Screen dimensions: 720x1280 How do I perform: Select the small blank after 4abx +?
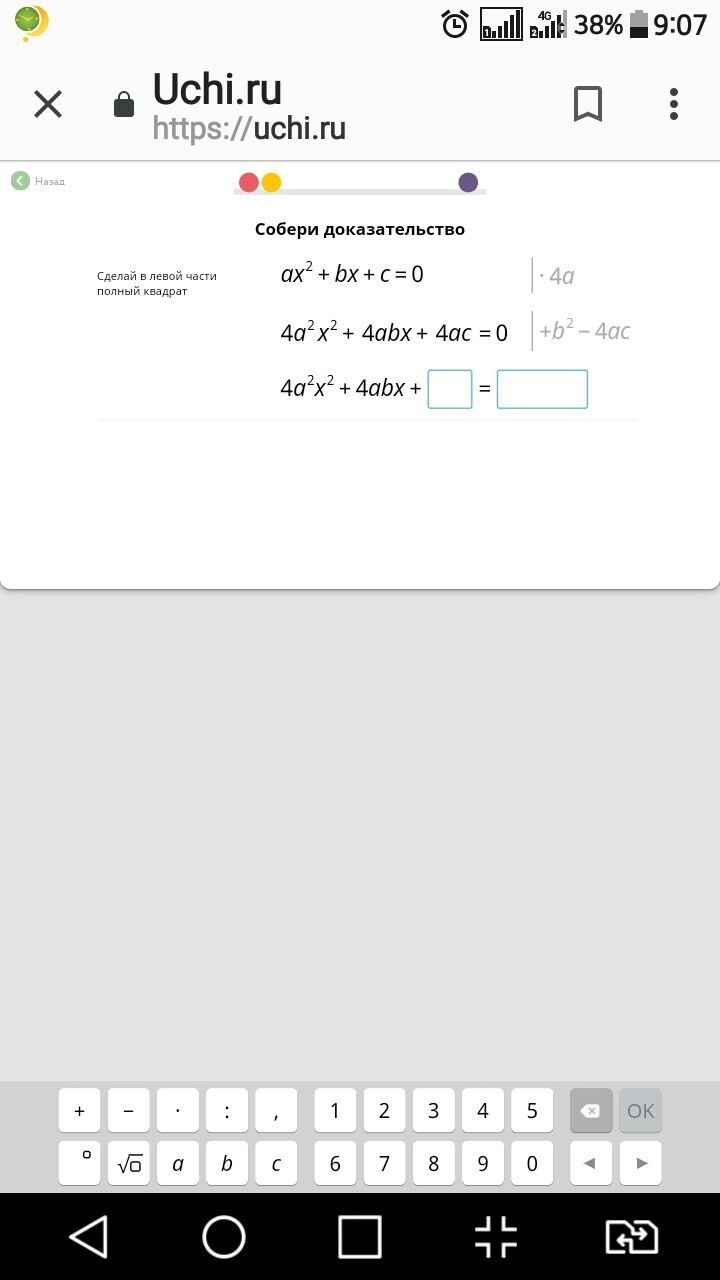450,389
